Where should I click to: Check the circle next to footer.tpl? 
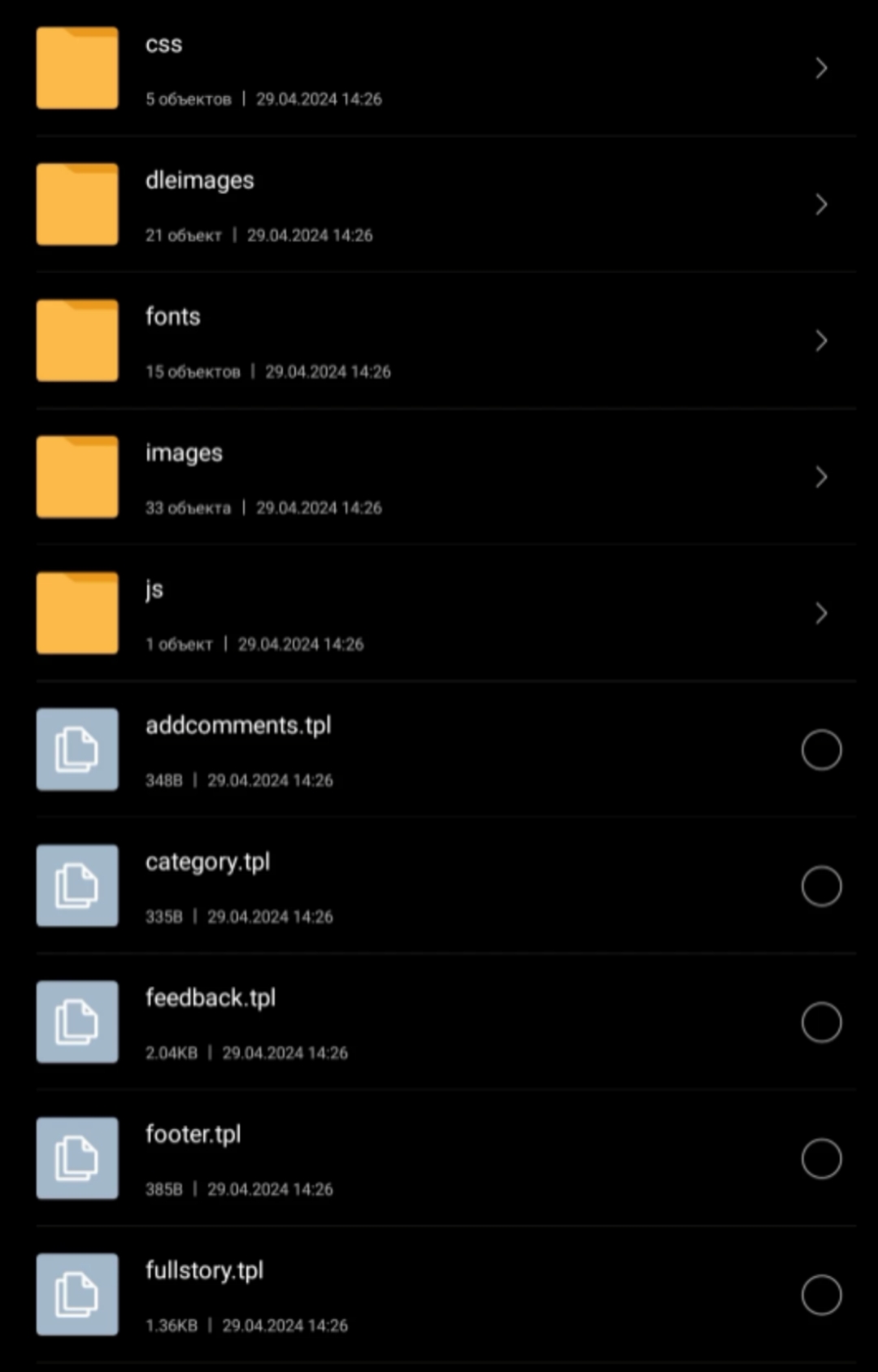click(821, 1158)
